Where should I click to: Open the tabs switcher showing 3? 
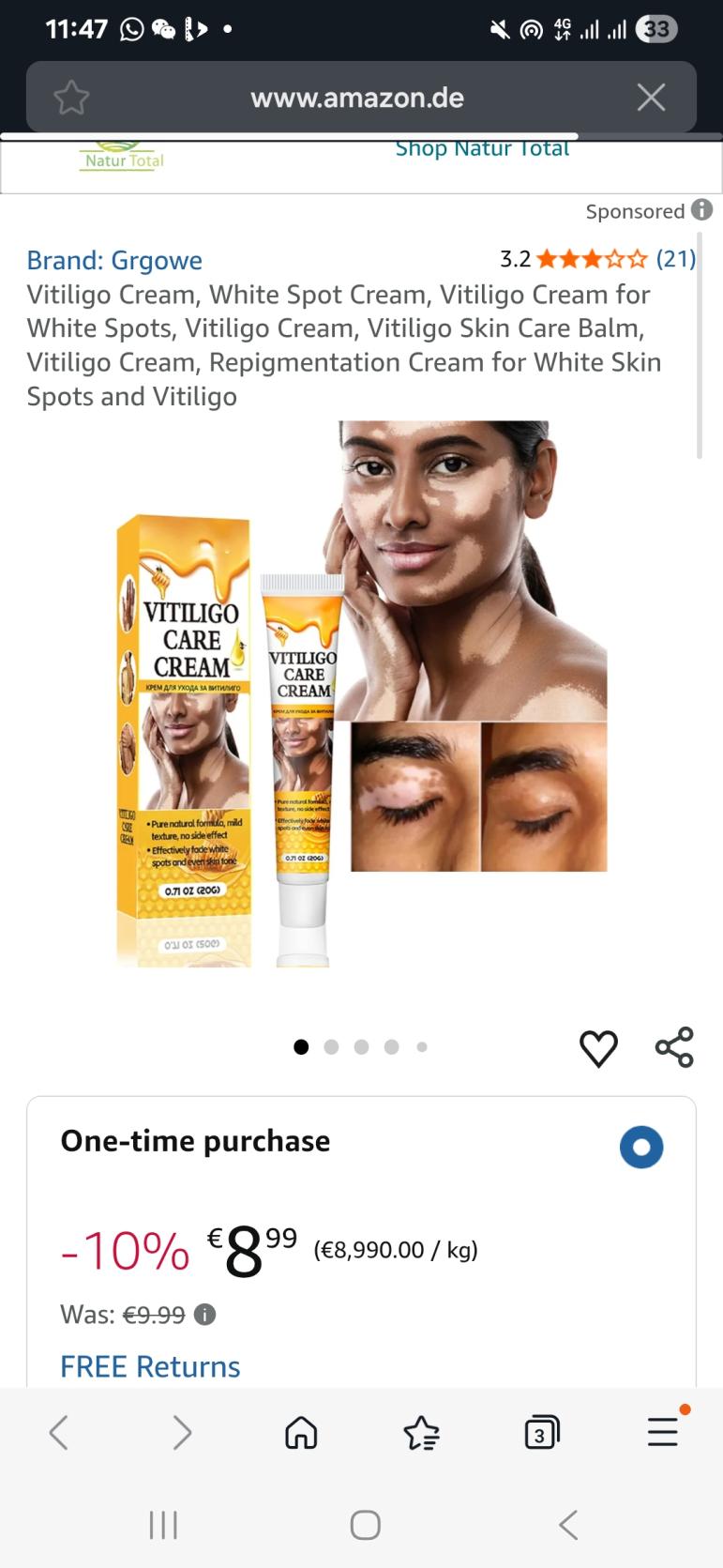(541, 1433)
